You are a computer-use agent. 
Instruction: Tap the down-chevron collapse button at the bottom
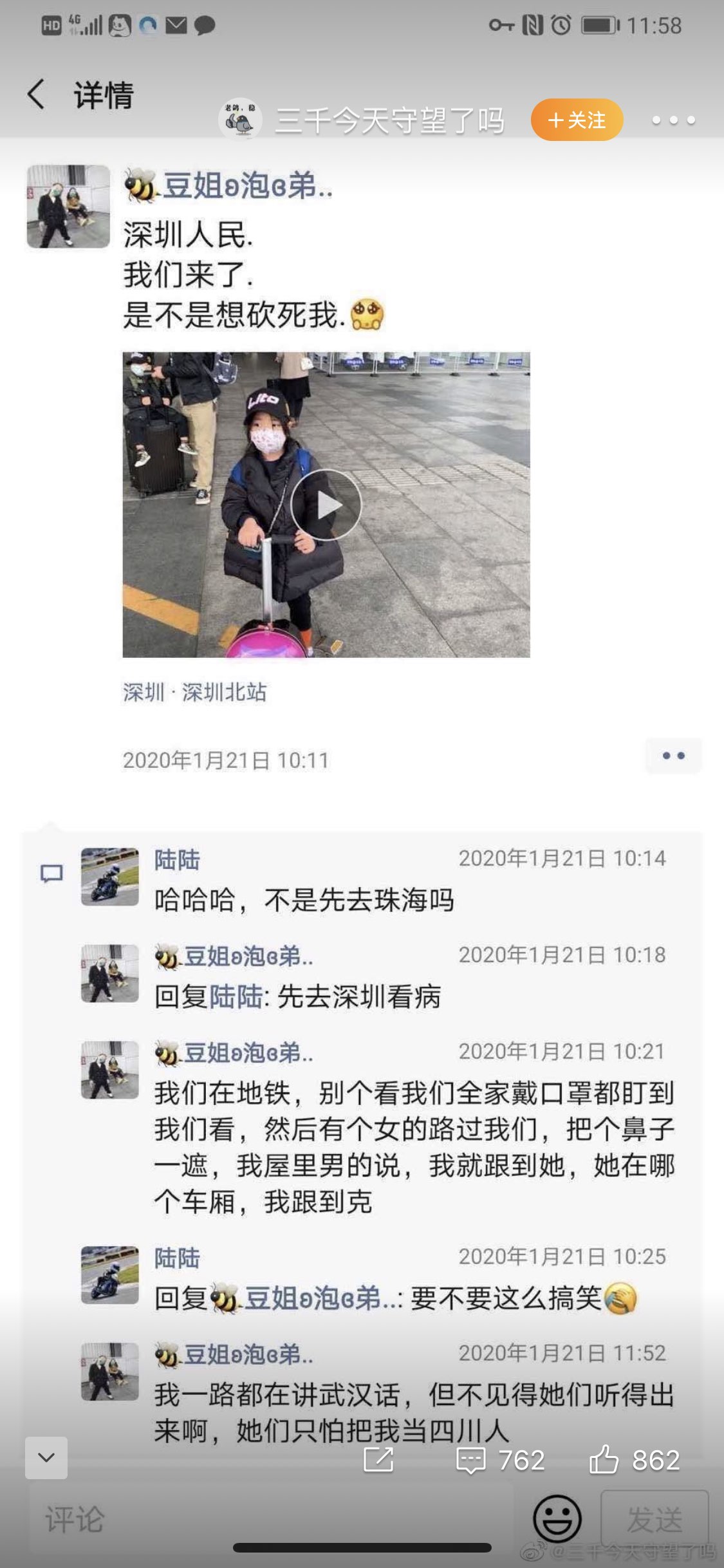(46, 1457)
